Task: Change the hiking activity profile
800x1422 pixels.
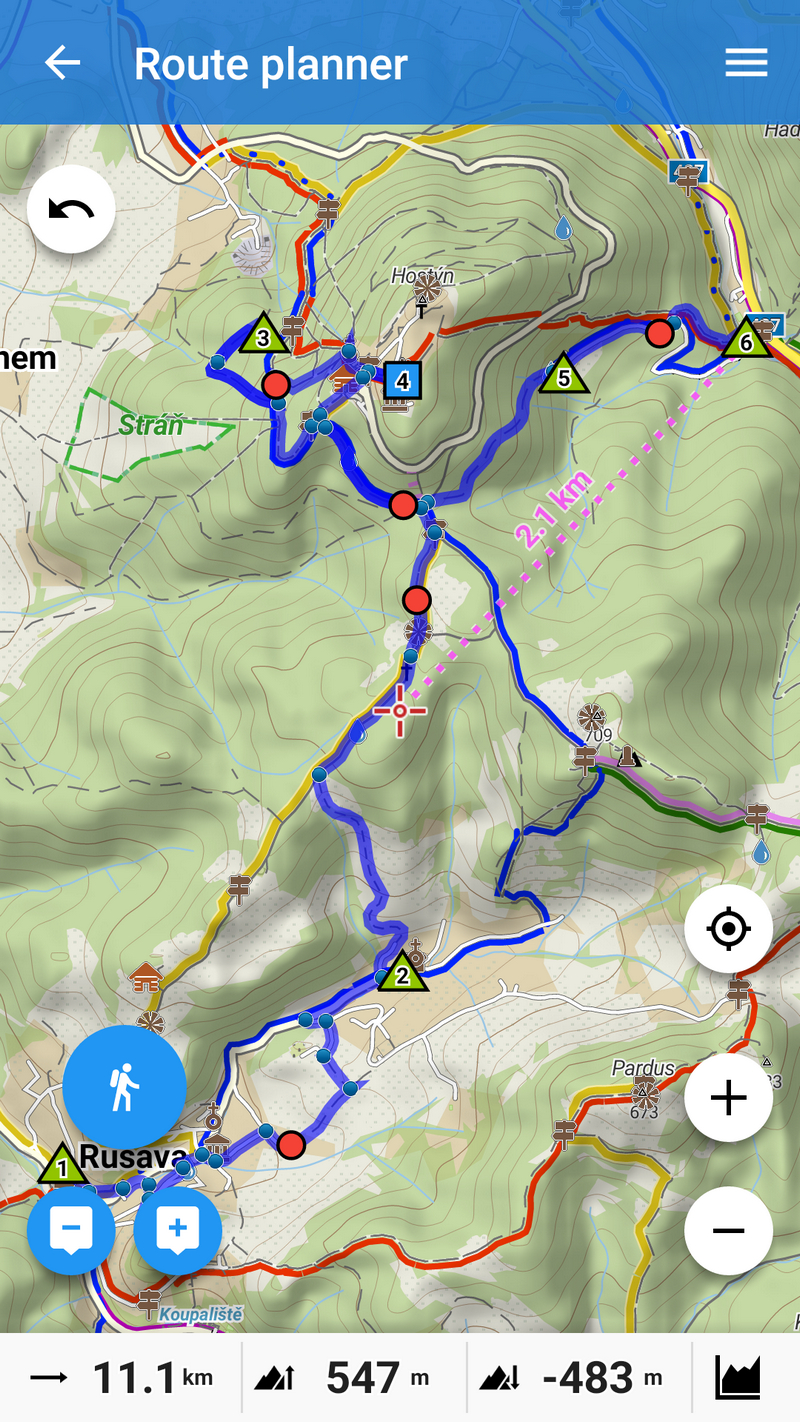Action: 125,1087
